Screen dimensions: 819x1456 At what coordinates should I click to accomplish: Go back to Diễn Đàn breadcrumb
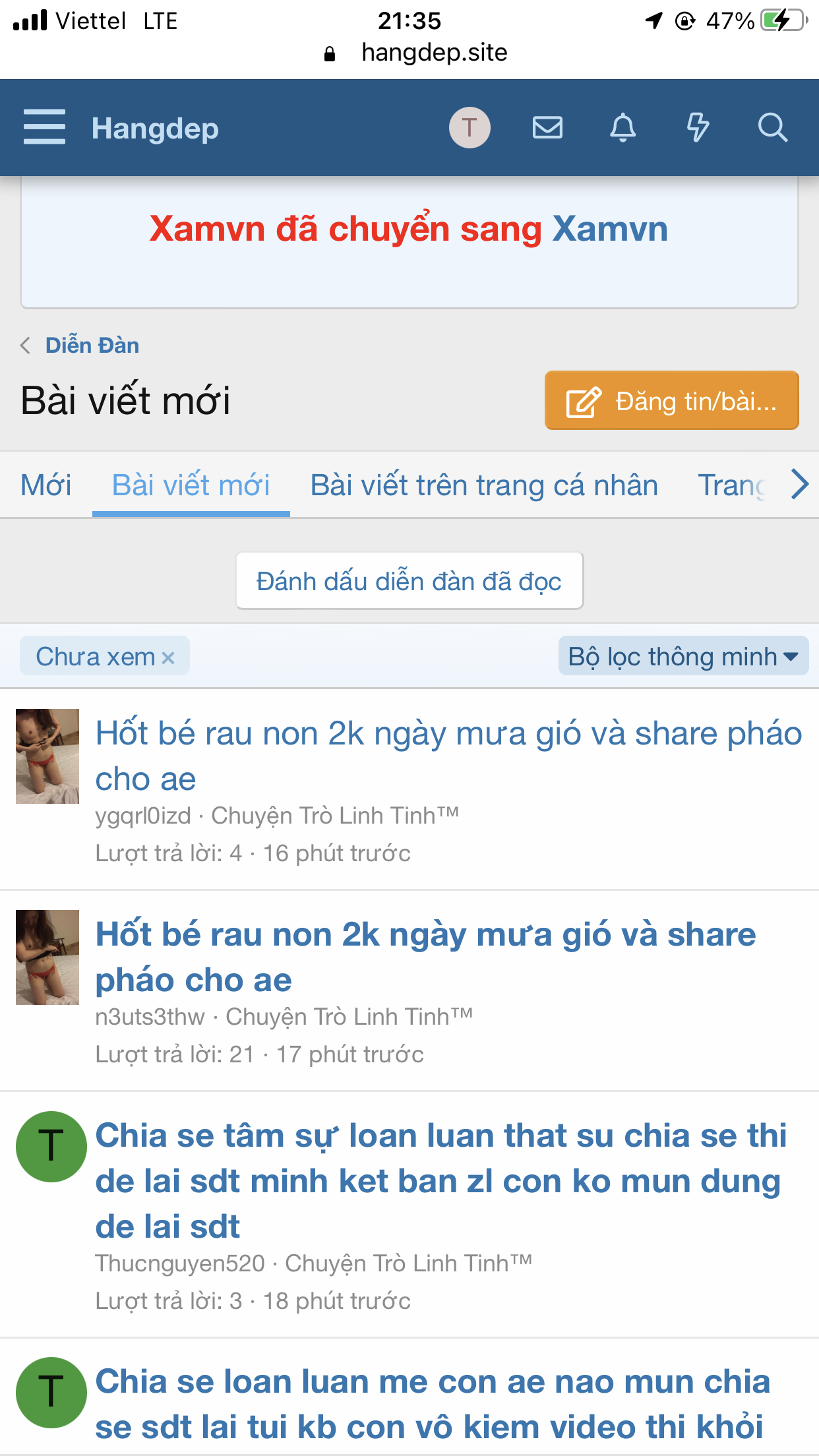point(92,345)
